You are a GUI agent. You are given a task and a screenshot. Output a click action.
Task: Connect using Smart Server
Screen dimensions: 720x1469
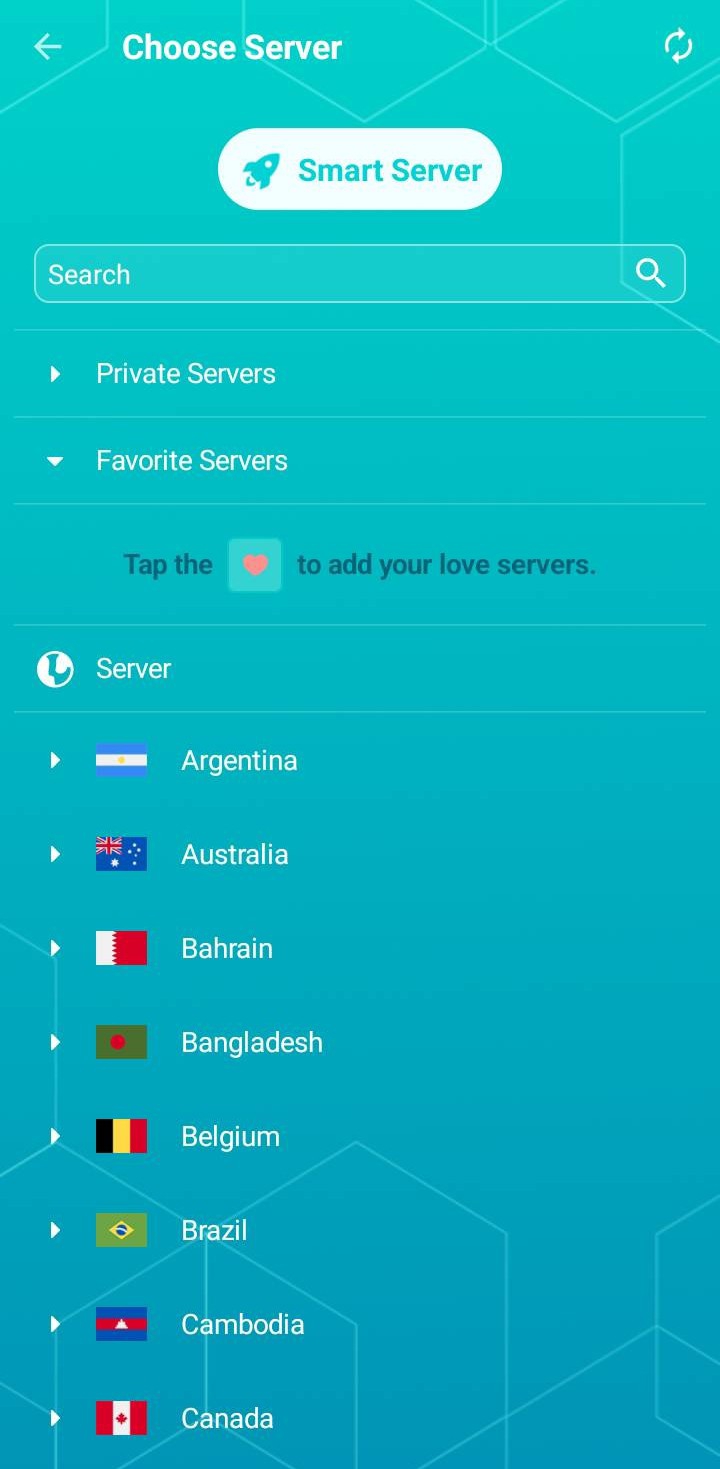tap(360, 170)
